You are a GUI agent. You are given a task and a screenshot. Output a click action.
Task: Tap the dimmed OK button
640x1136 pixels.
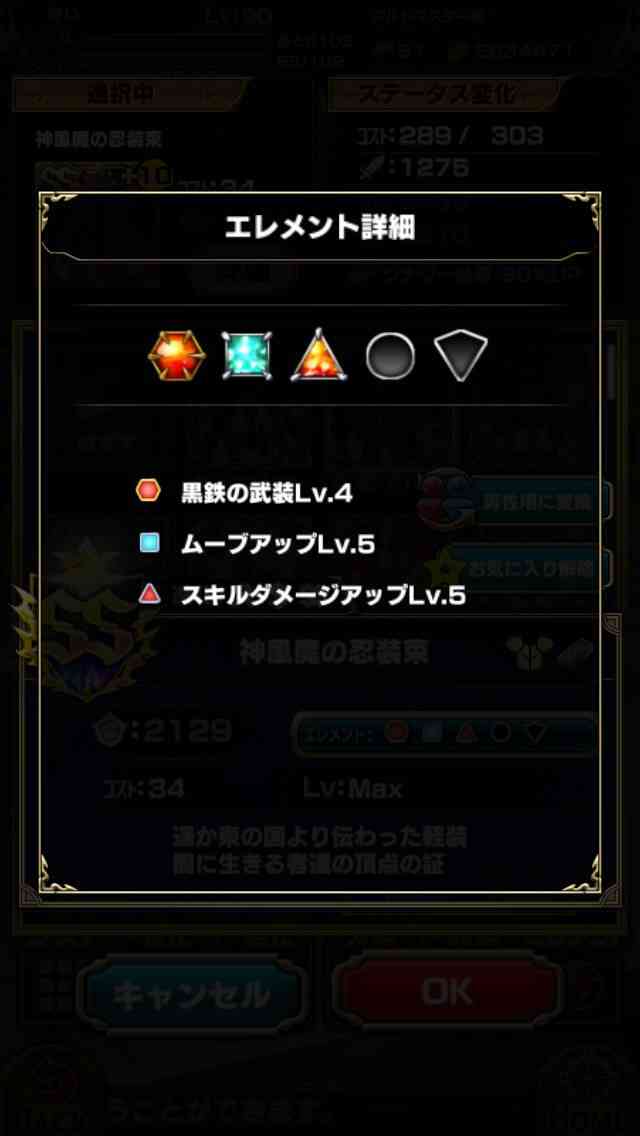pos(447,992)
